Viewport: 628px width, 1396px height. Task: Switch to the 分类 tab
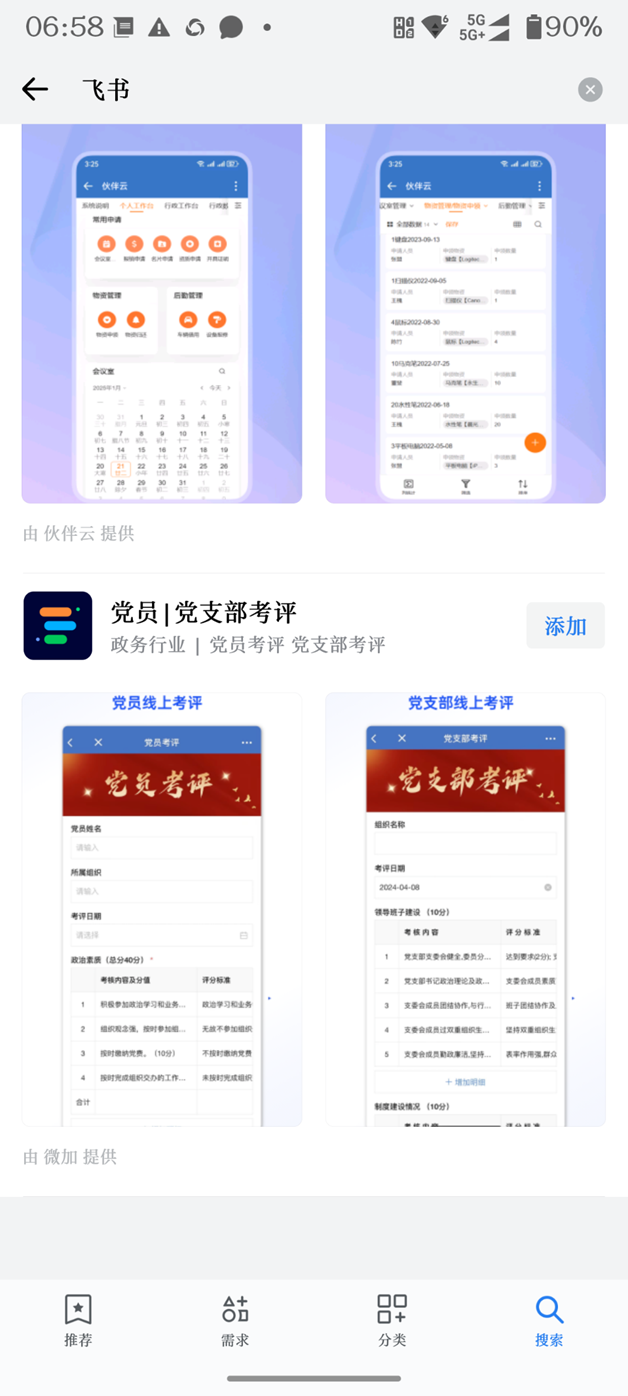[x=392, y=1320]
